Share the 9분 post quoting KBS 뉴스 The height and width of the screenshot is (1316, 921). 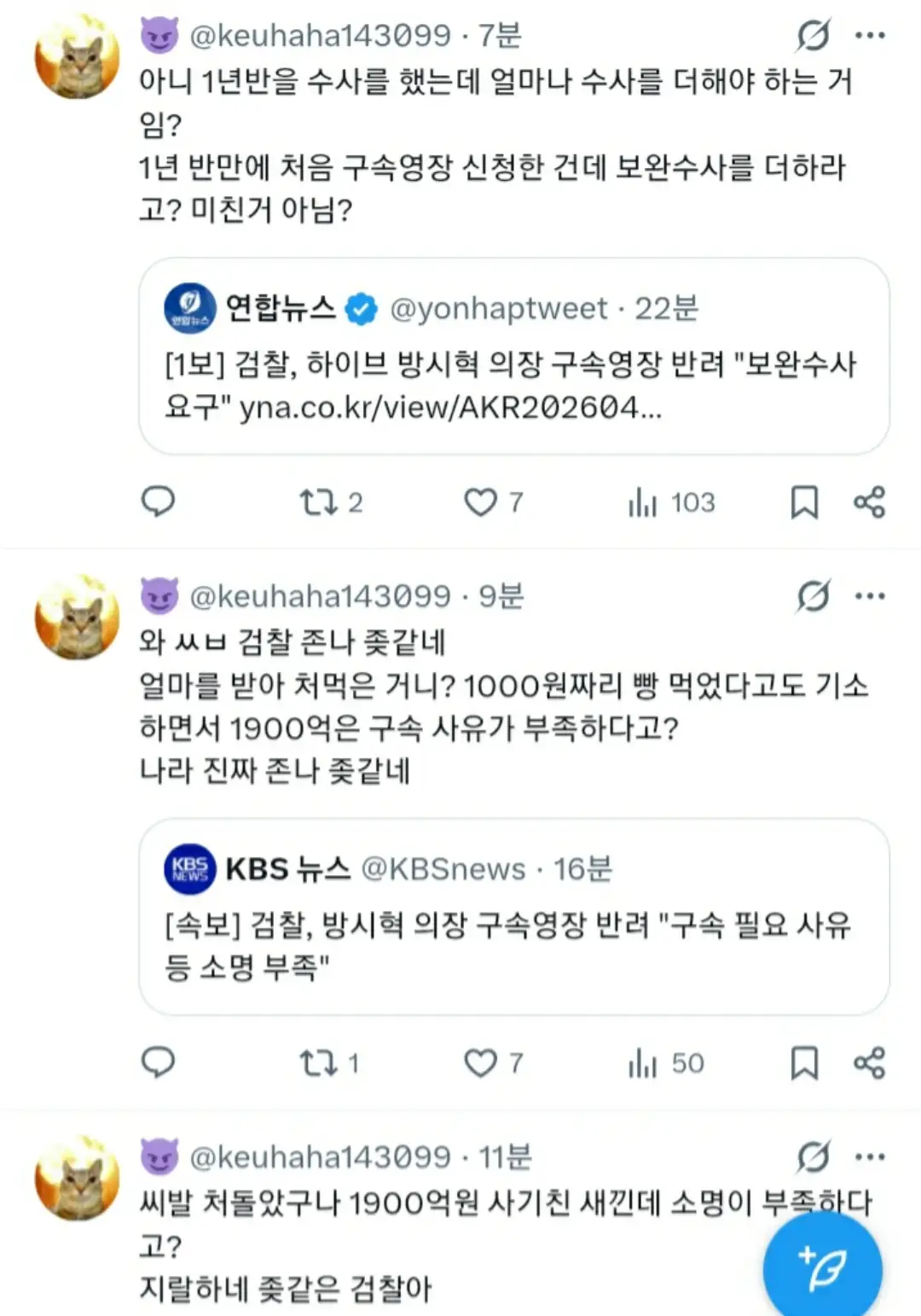click(869, 1064)
